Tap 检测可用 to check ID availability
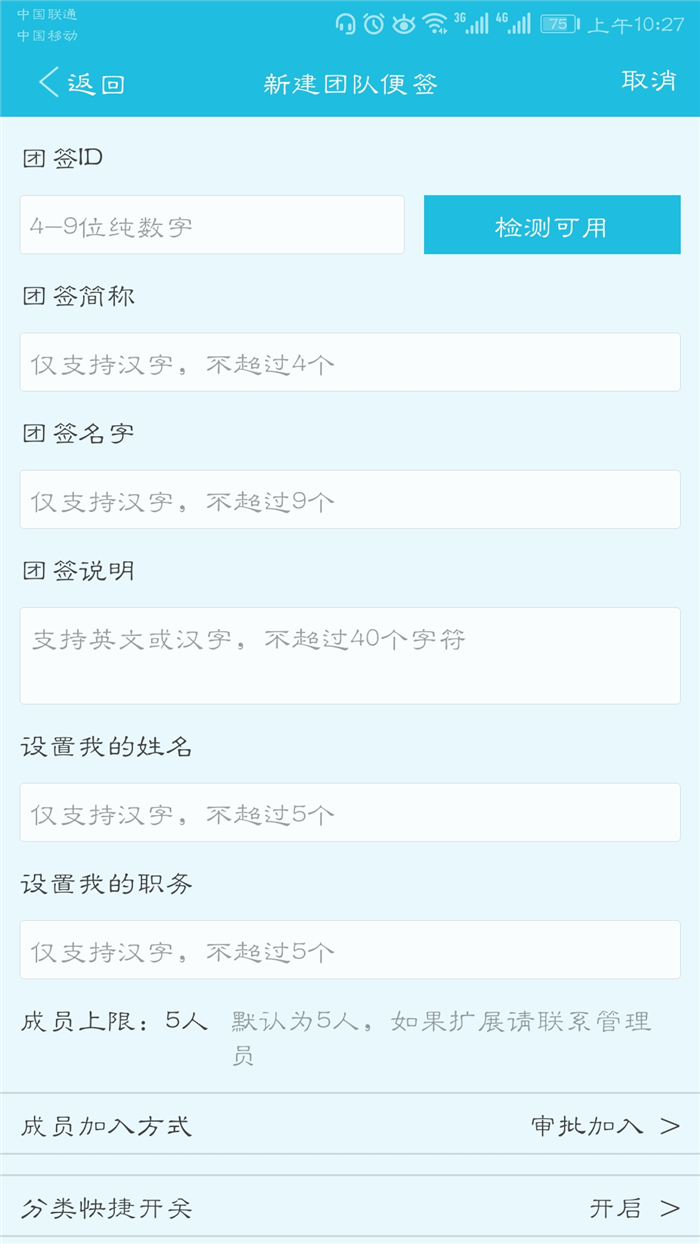Image resolution: width=700 pixels, height=1244 pixels. coord(552,225)
